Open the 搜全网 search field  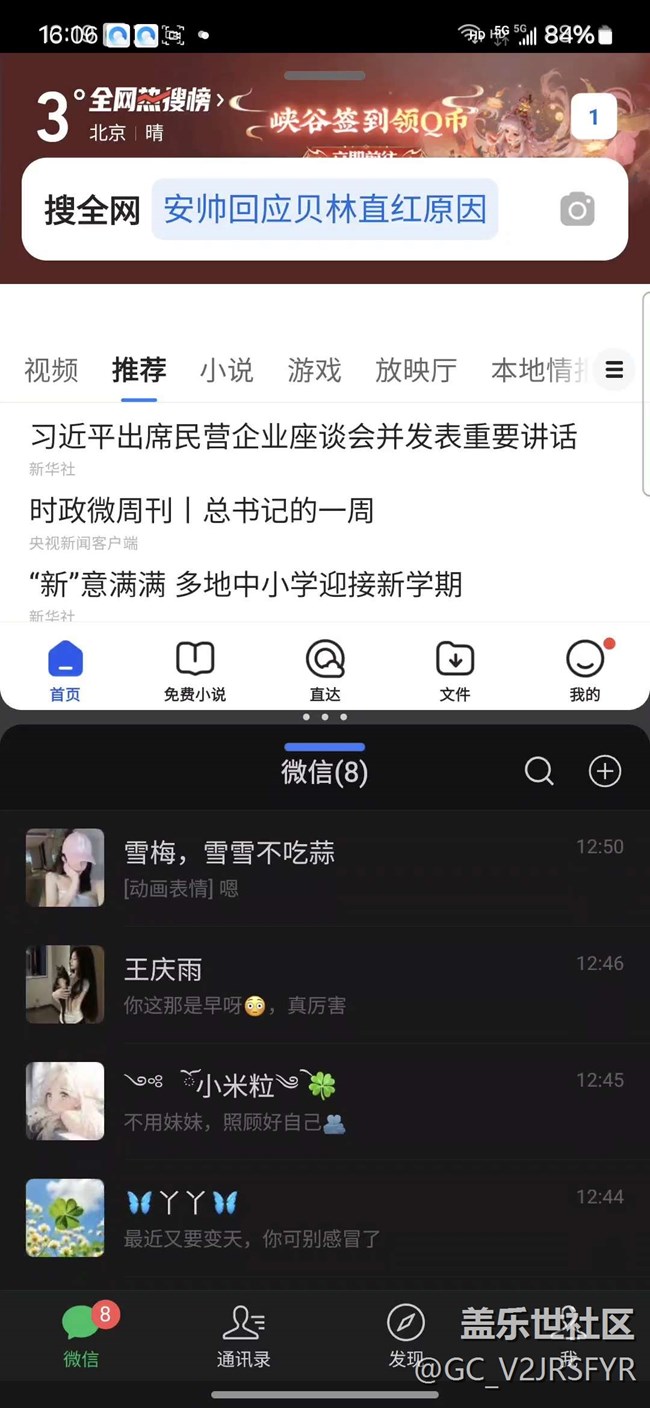click(324, 210)
